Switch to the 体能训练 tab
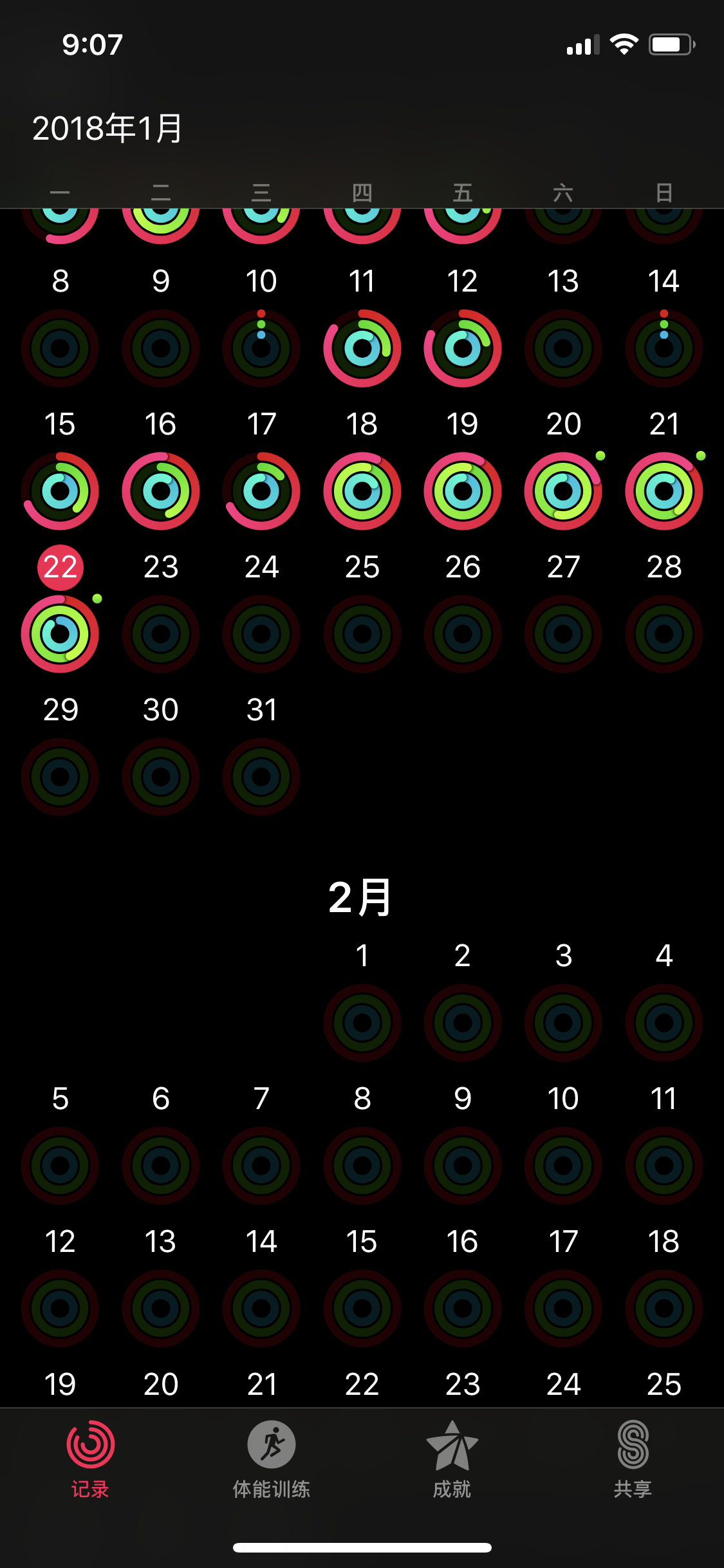The width and height of the screenshot is (724, 1568). tap(272, 1459)
